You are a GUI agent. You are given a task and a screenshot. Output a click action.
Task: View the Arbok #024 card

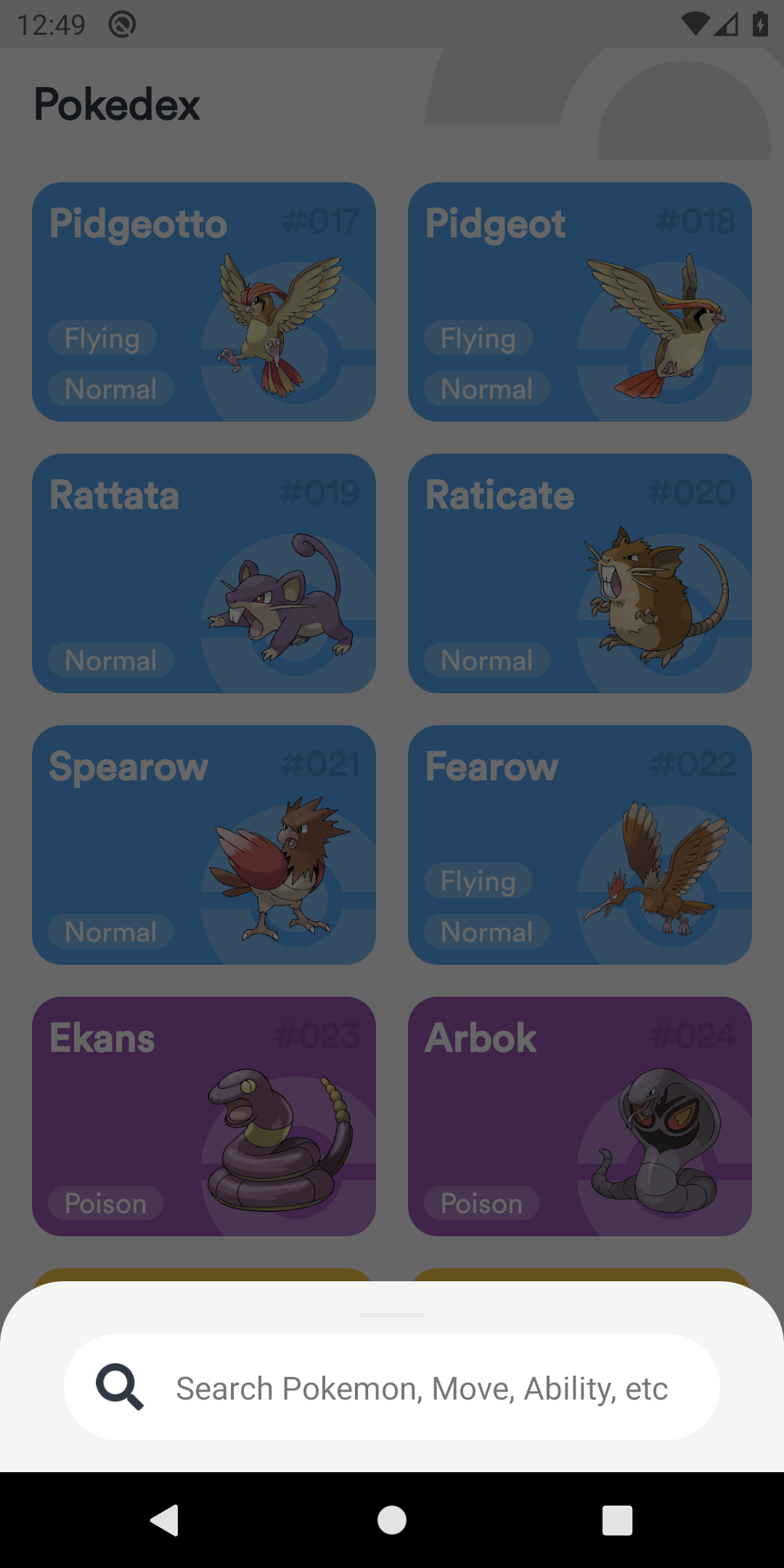click(580, 1116)
